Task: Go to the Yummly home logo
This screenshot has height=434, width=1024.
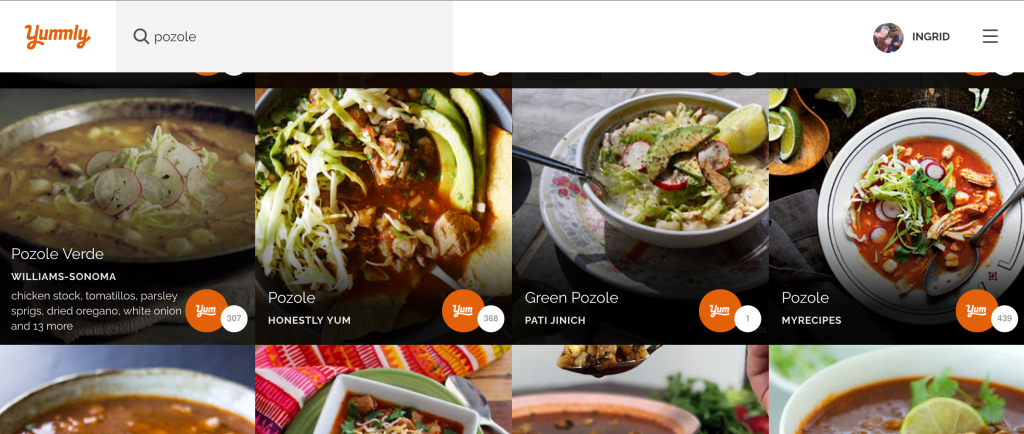Action: coord(57,36)
